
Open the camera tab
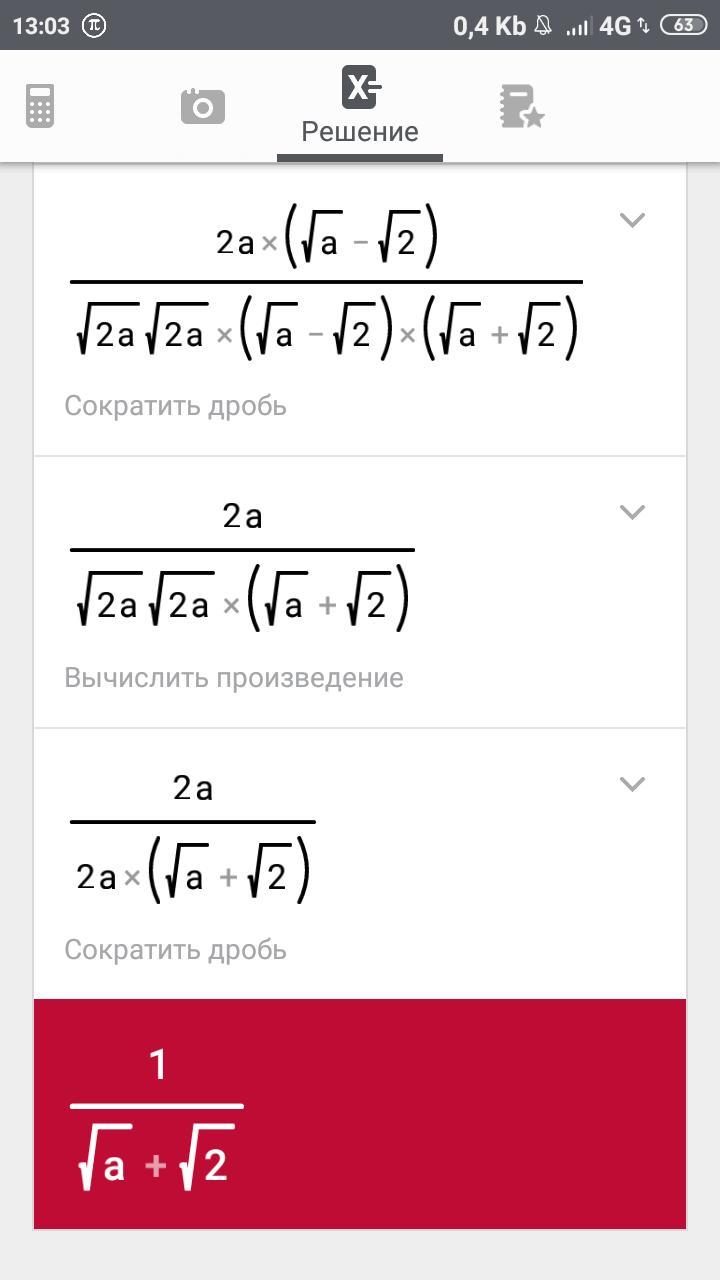pyautogui.click(x=203, y=106)
